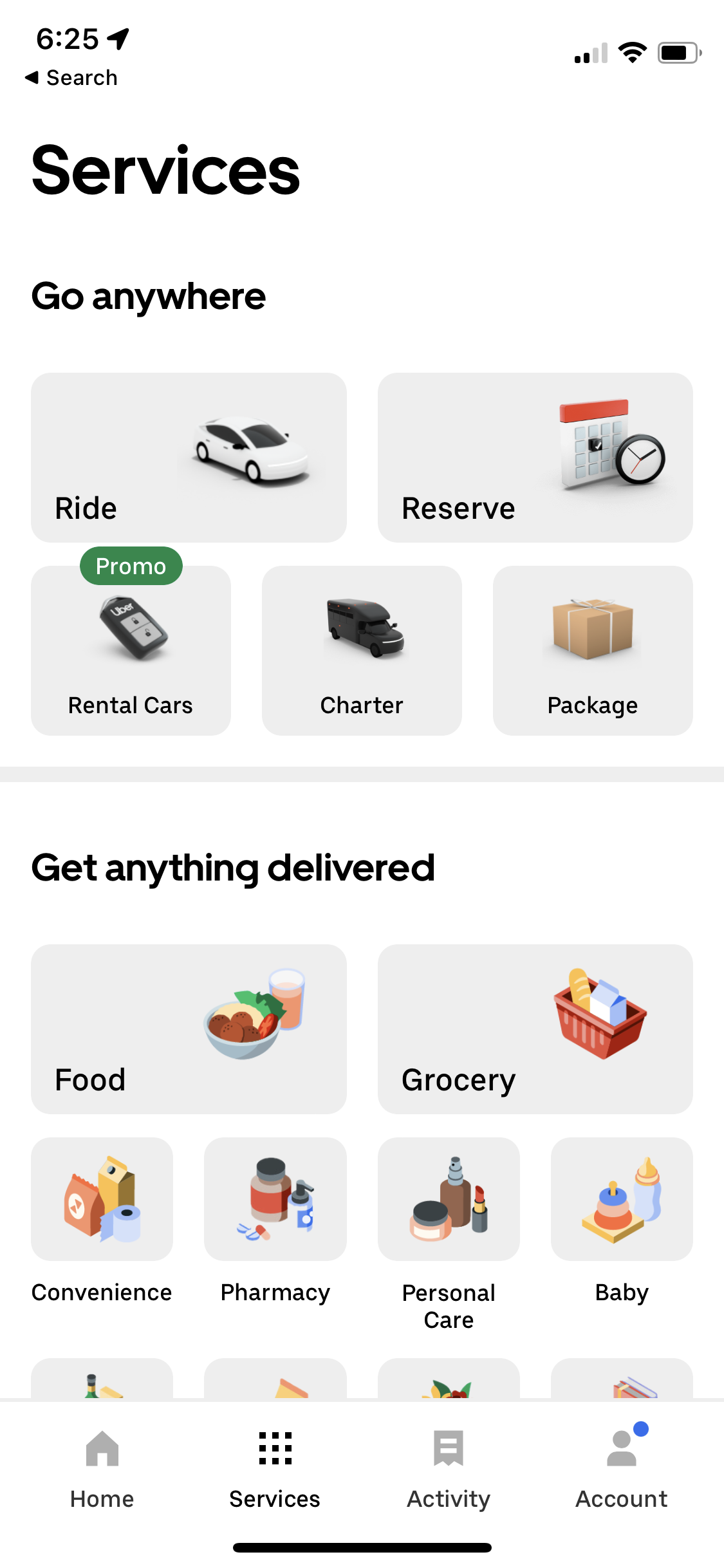Open the Convenience delivery tile

102,1199
